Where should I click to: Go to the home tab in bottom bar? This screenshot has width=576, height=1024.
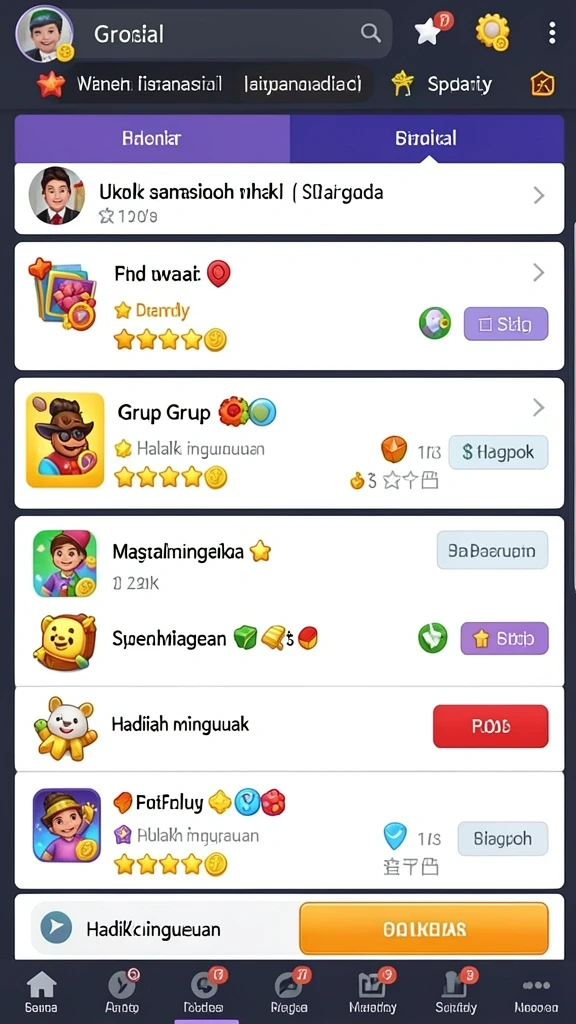tap(41, 992)
